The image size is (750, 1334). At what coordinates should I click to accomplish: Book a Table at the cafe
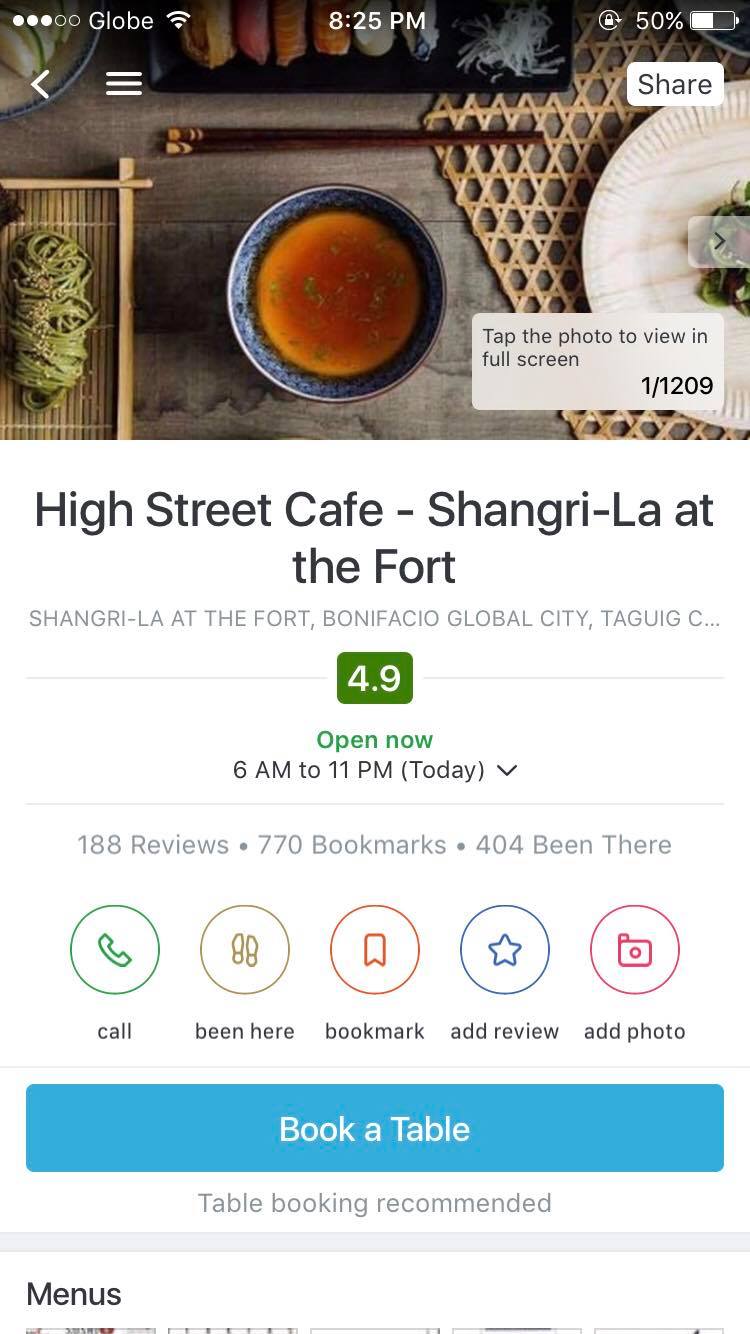(x=375, y=1128)
